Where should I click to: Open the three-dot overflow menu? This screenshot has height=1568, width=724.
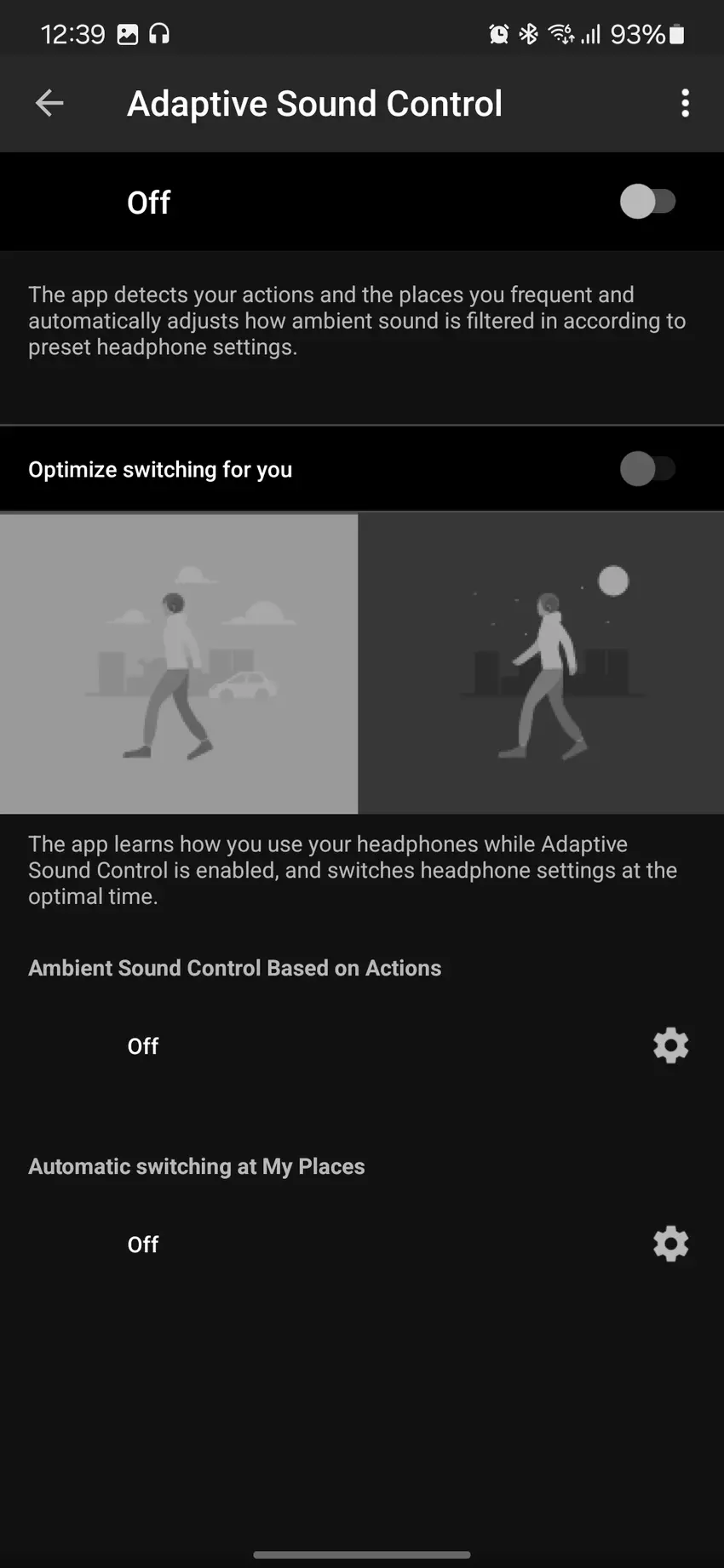685,103
